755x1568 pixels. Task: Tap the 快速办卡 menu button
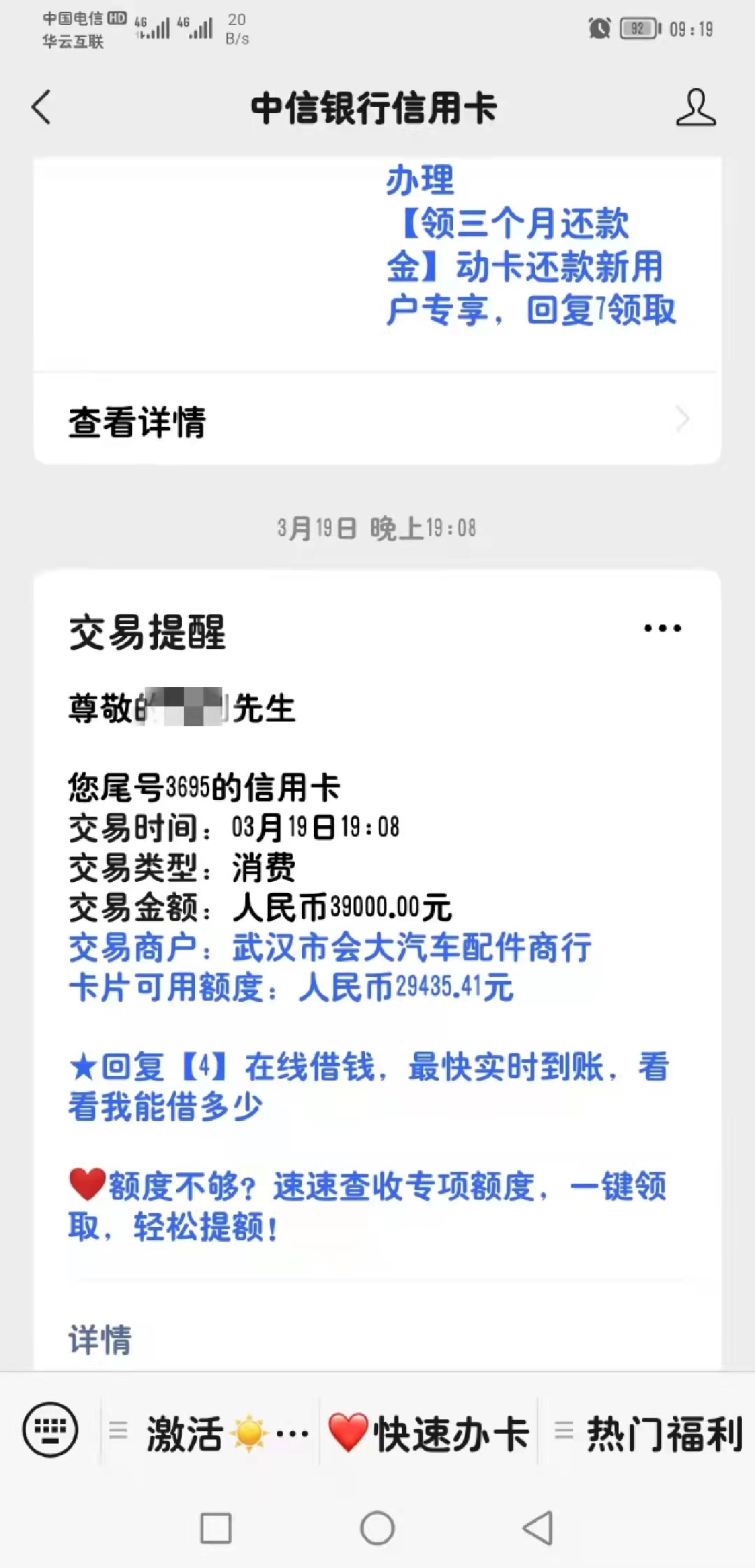(429, 1433)
